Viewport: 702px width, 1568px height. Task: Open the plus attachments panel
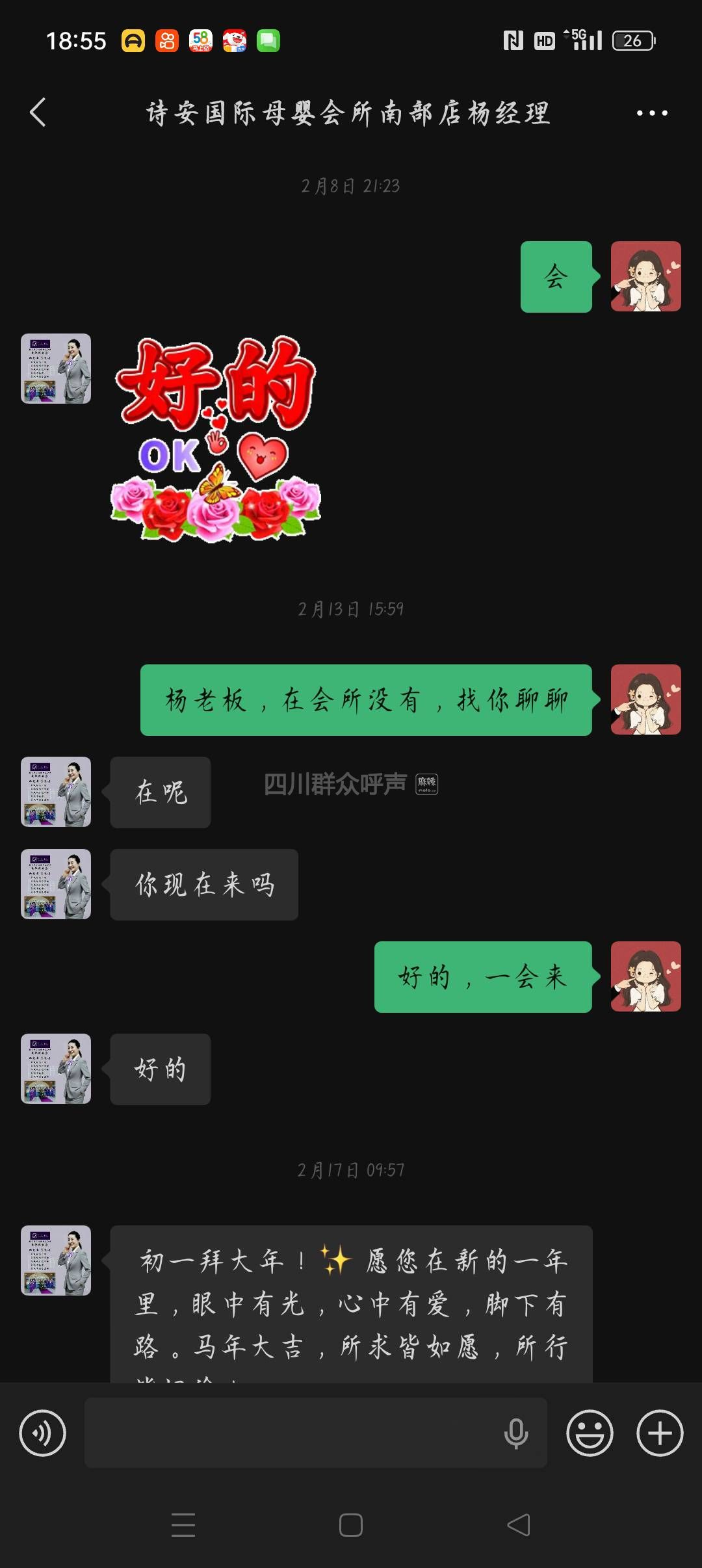click(x=659, y=1433)
